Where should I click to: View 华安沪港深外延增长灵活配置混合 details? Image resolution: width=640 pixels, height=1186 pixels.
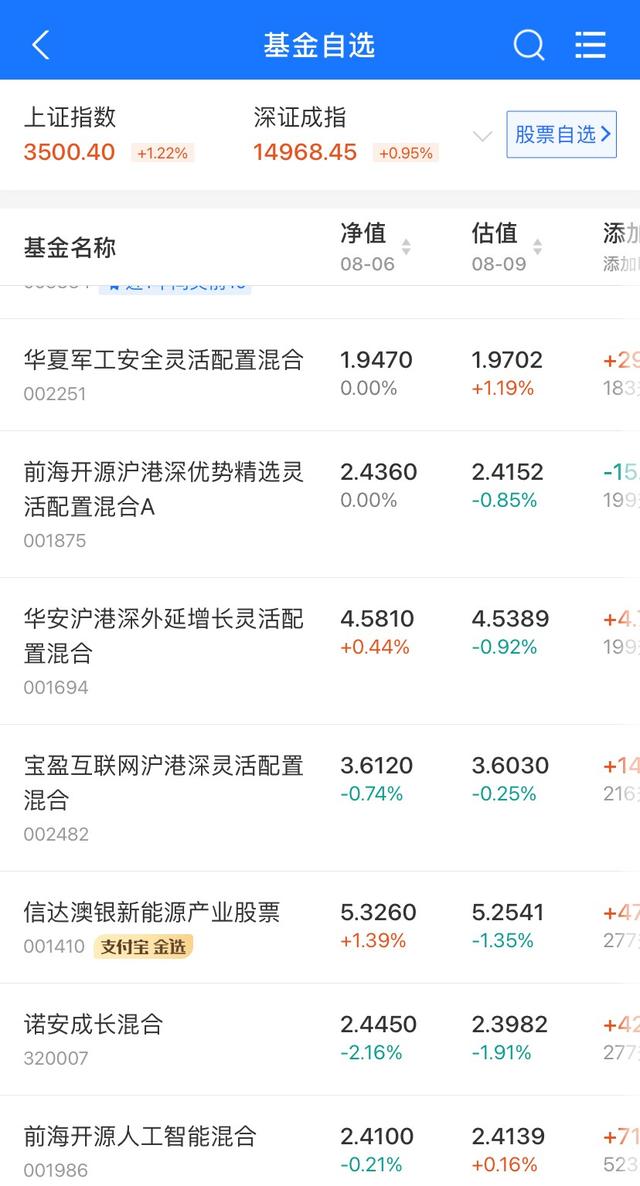pos(163,636)
